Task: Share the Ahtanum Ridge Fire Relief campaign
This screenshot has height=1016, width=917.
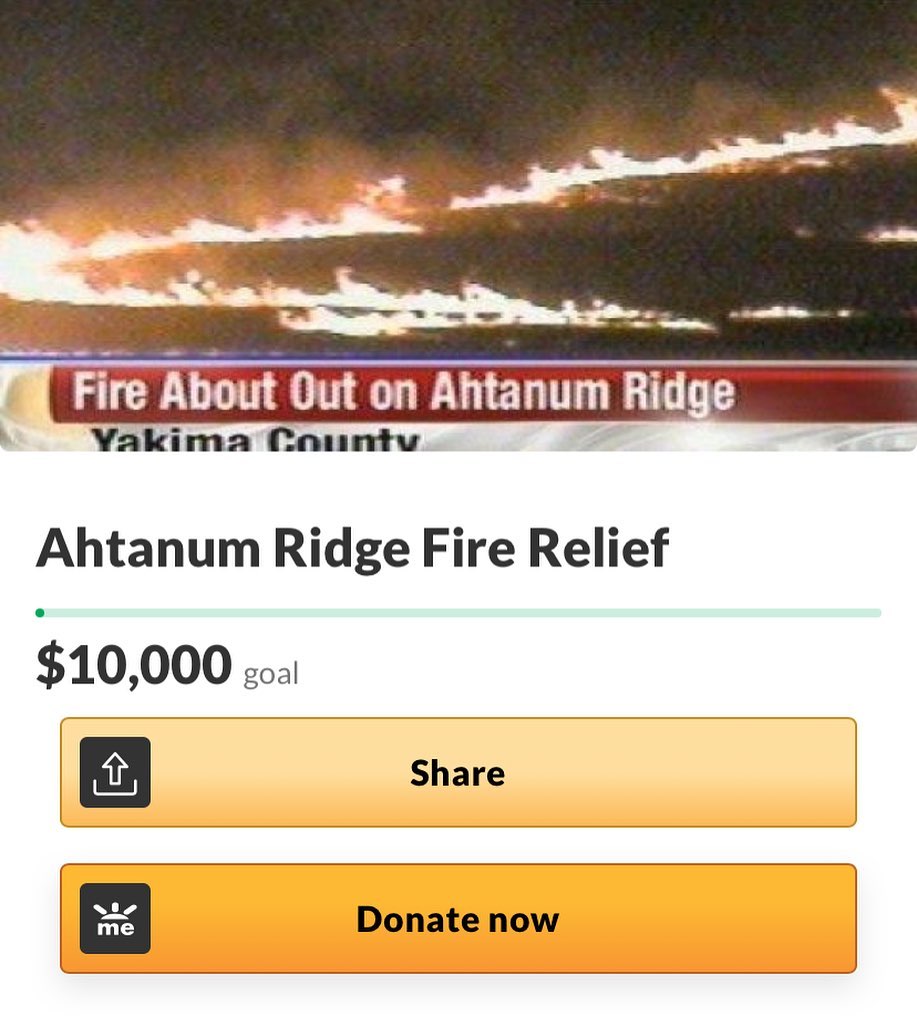Action: pos(458,772)
